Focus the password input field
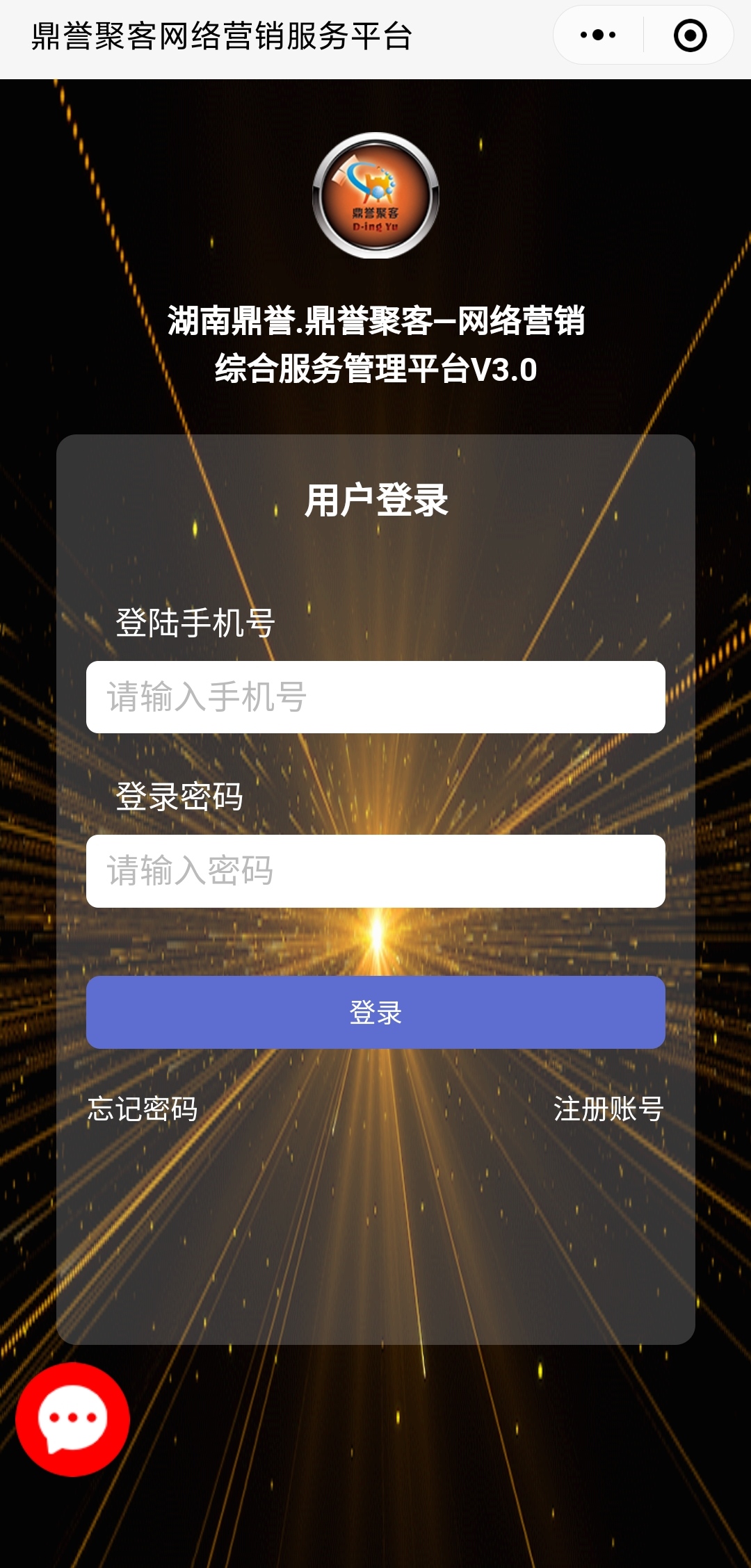 pyautogui.click(x=375, y=871)
